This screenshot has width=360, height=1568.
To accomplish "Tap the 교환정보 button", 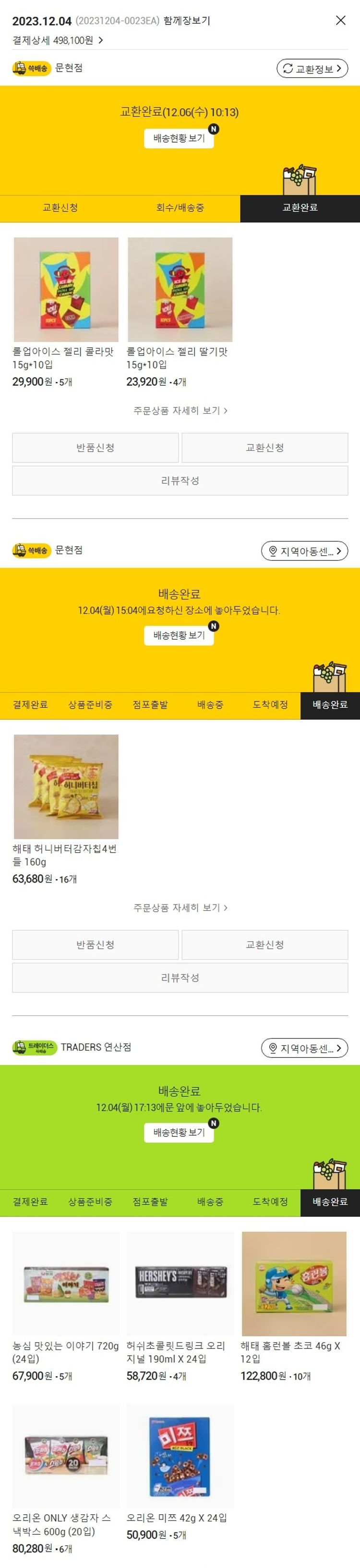I will [312, 68].
